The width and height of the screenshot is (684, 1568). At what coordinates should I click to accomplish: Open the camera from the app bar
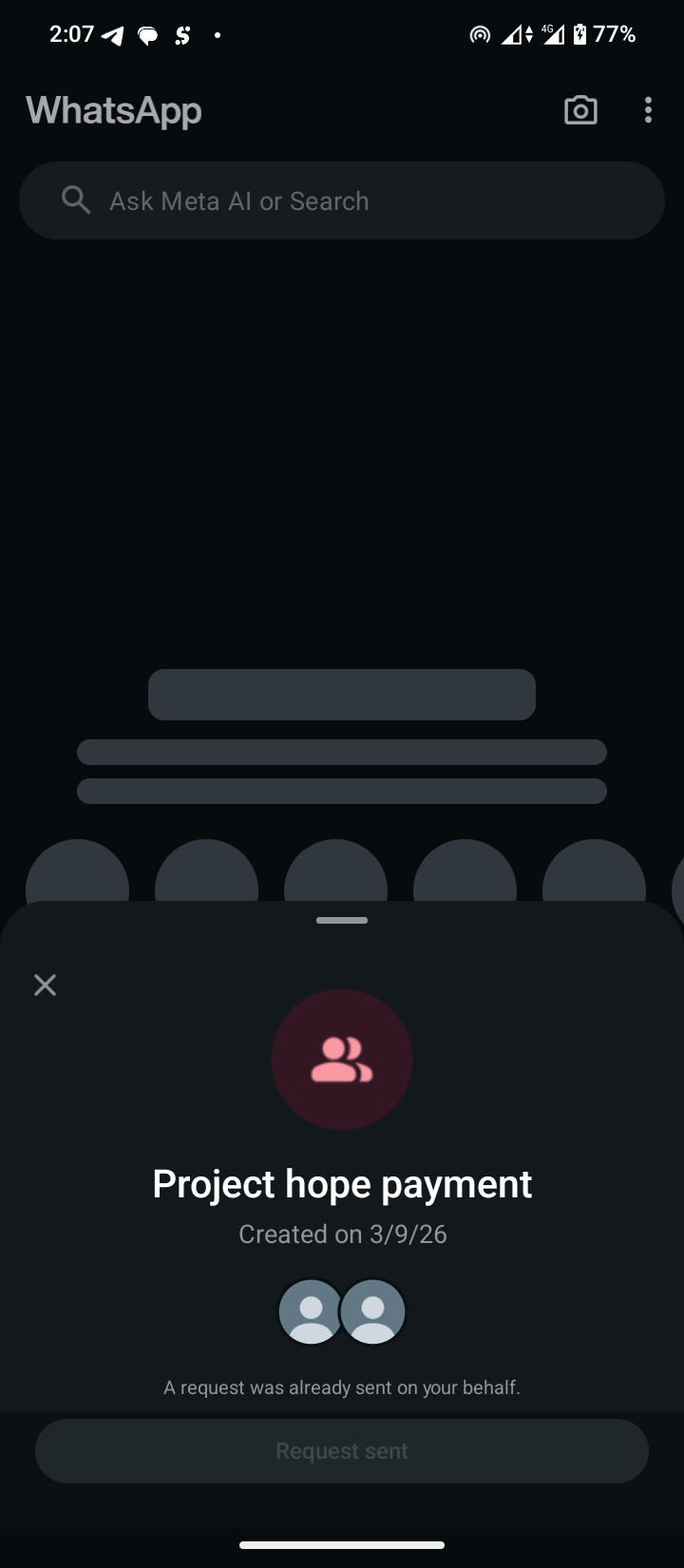[x=580, y=110]
